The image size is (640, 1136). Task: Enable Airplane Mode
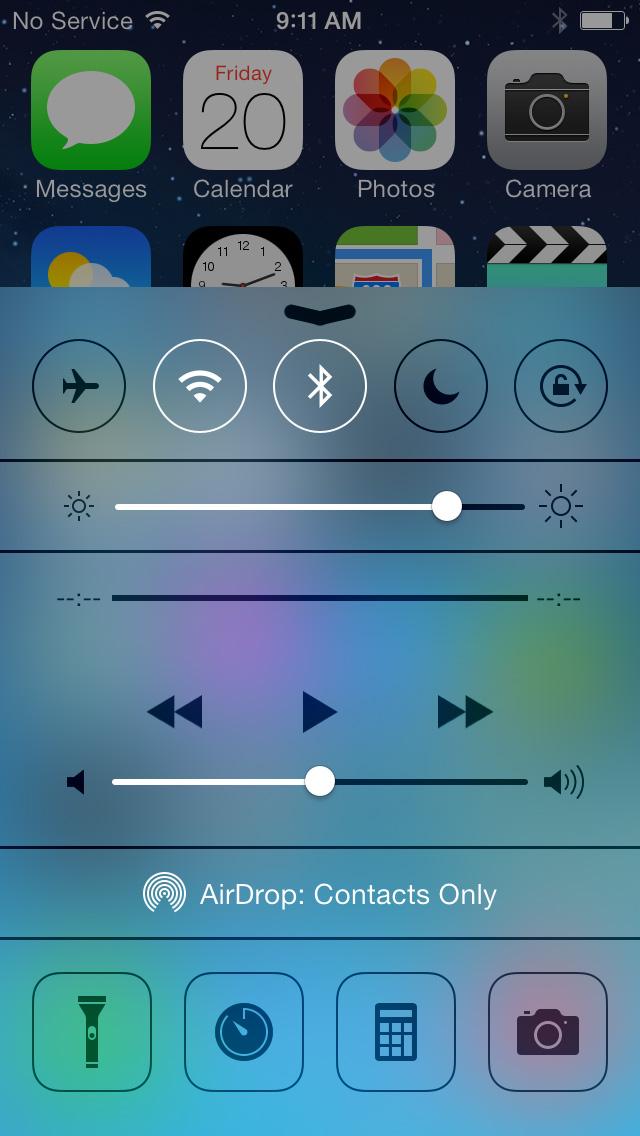tap(79, 386)
